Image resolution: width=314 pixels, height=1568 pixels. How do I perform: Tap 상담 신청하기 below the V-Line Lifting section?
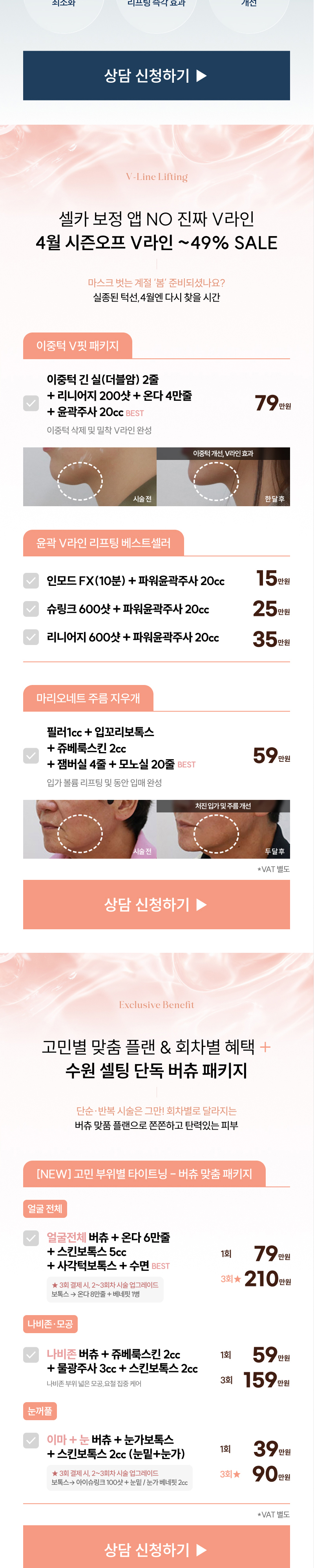pyautogui.click(x=156, y=905)
